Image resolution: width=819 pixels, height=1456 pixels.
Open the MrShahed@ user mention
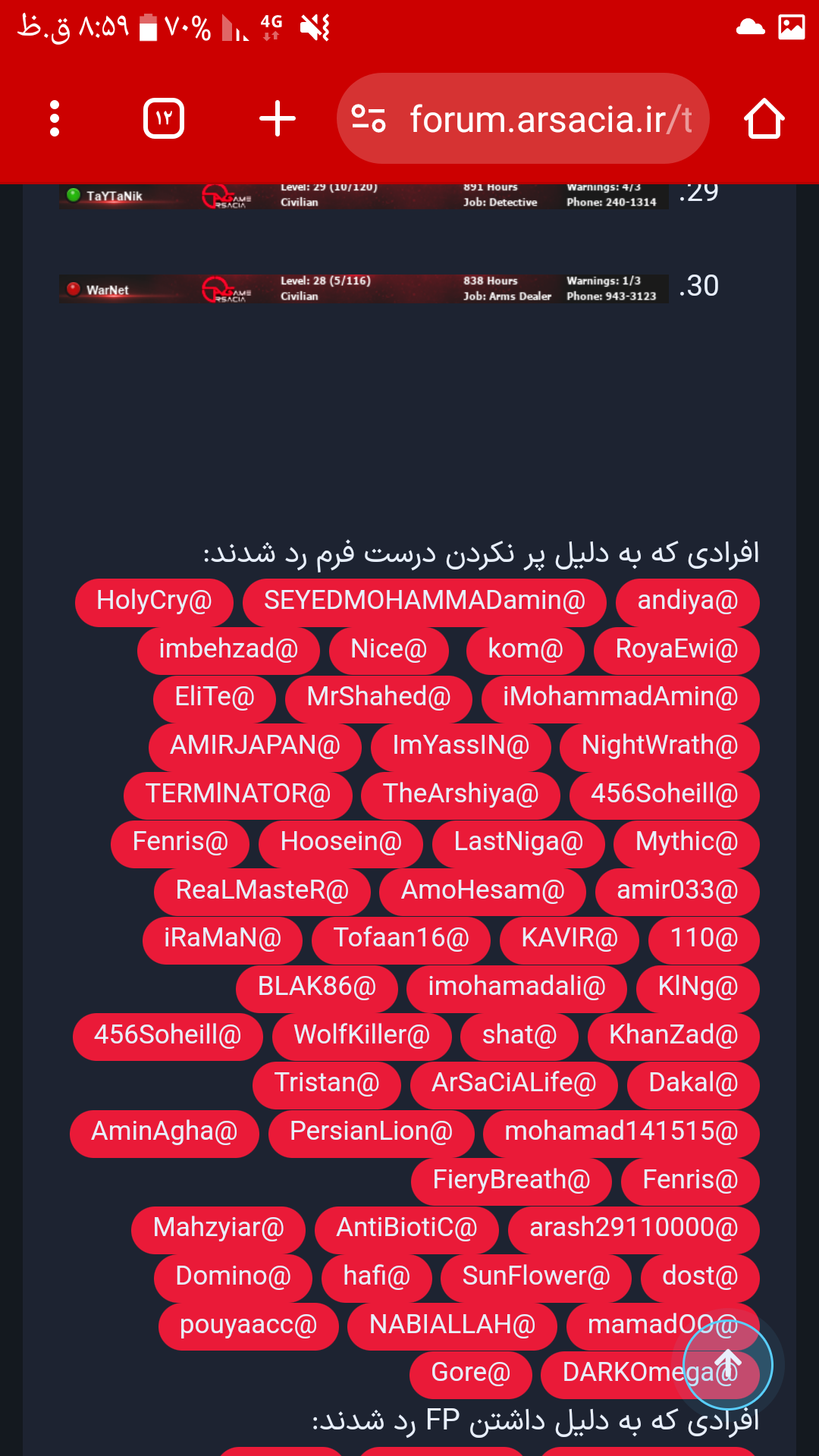pos(378,698)
